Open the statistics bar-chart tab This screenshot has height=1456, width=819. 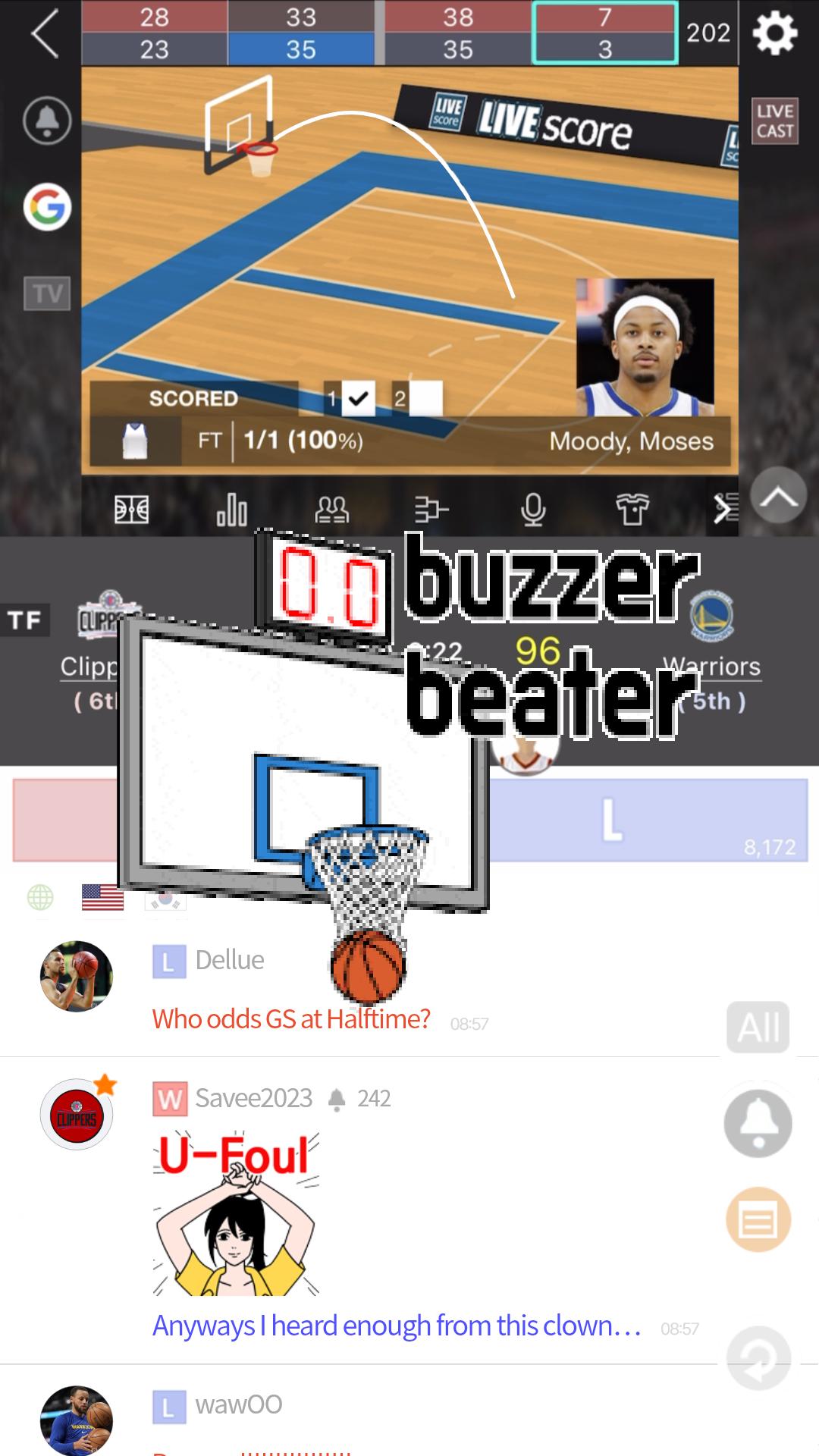[x=231, y=510]
